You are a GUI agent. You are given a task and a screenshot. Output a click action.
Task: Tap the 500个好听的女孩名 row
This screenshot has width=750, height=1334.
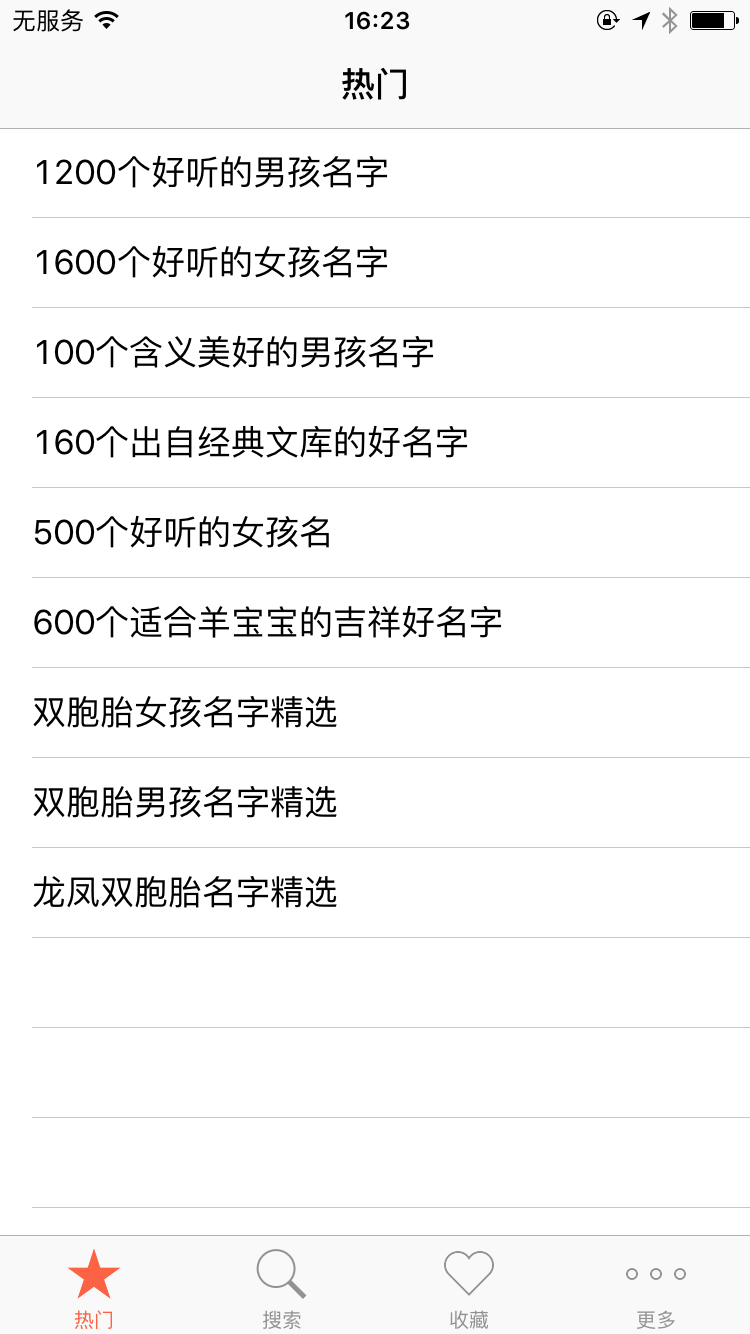(375, 533)
